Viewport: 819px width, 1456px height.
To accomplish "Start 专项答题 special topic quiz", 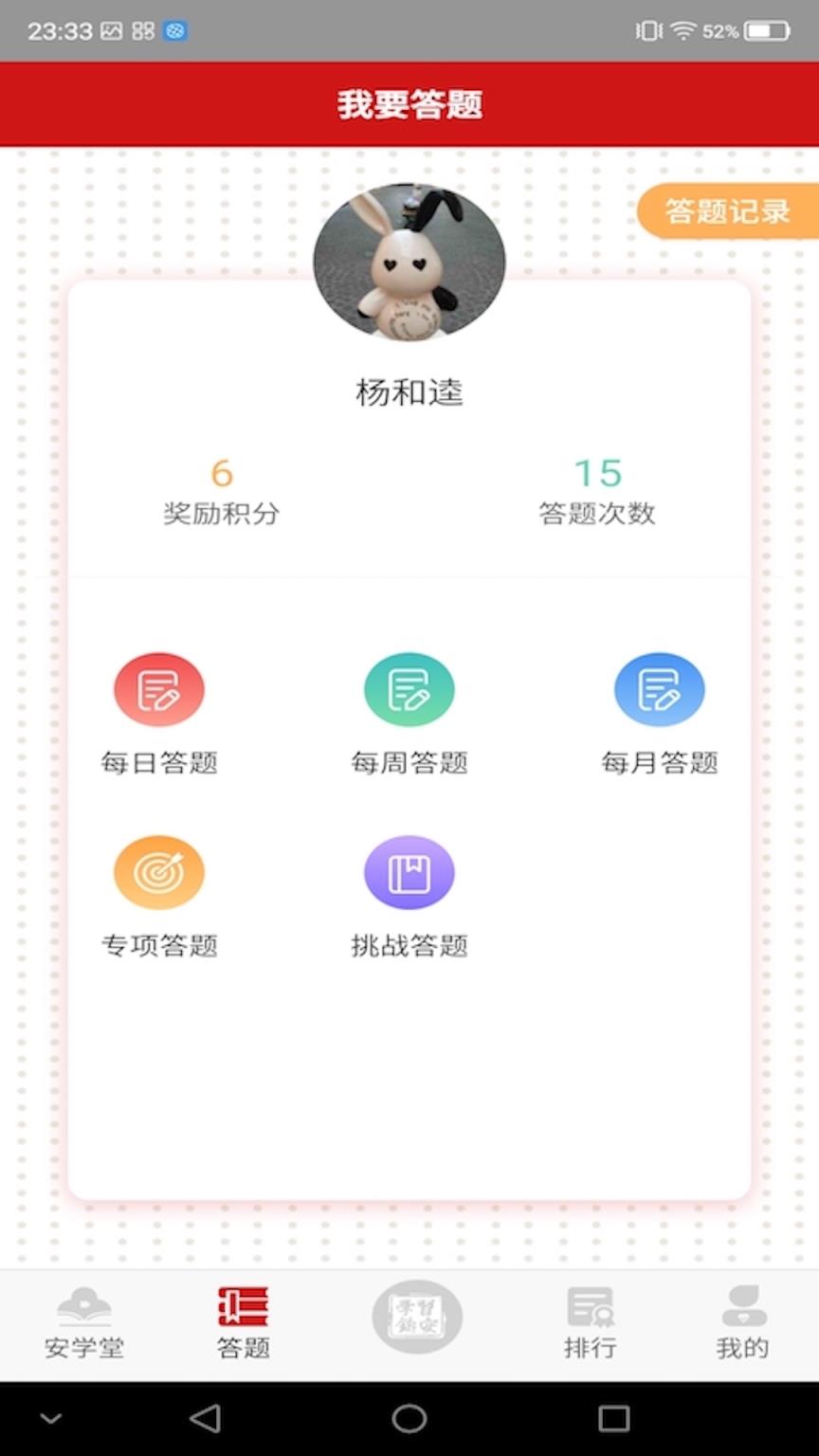I will tap(158, 871).
